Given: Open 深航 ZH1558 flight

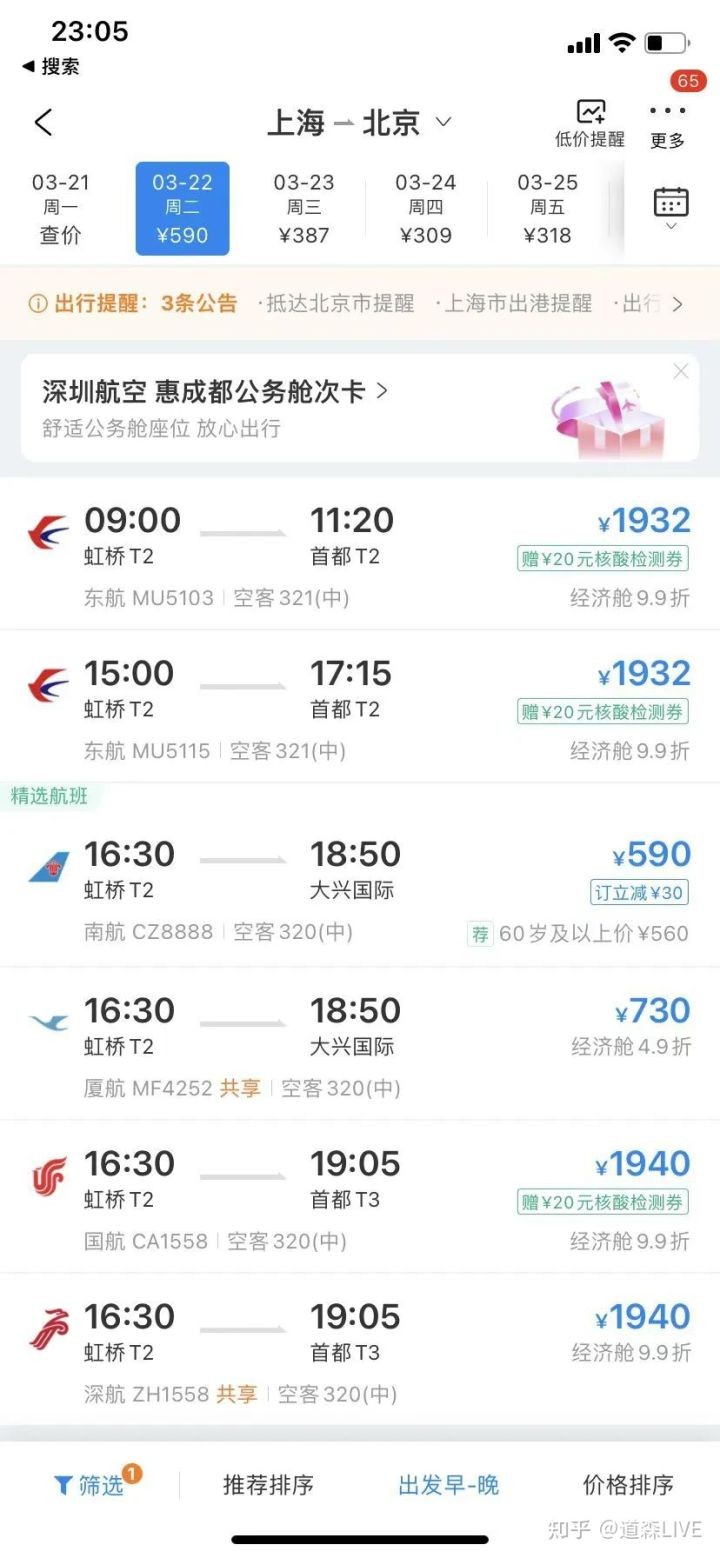Looking at the screenshot, I should click(360, 1351).
